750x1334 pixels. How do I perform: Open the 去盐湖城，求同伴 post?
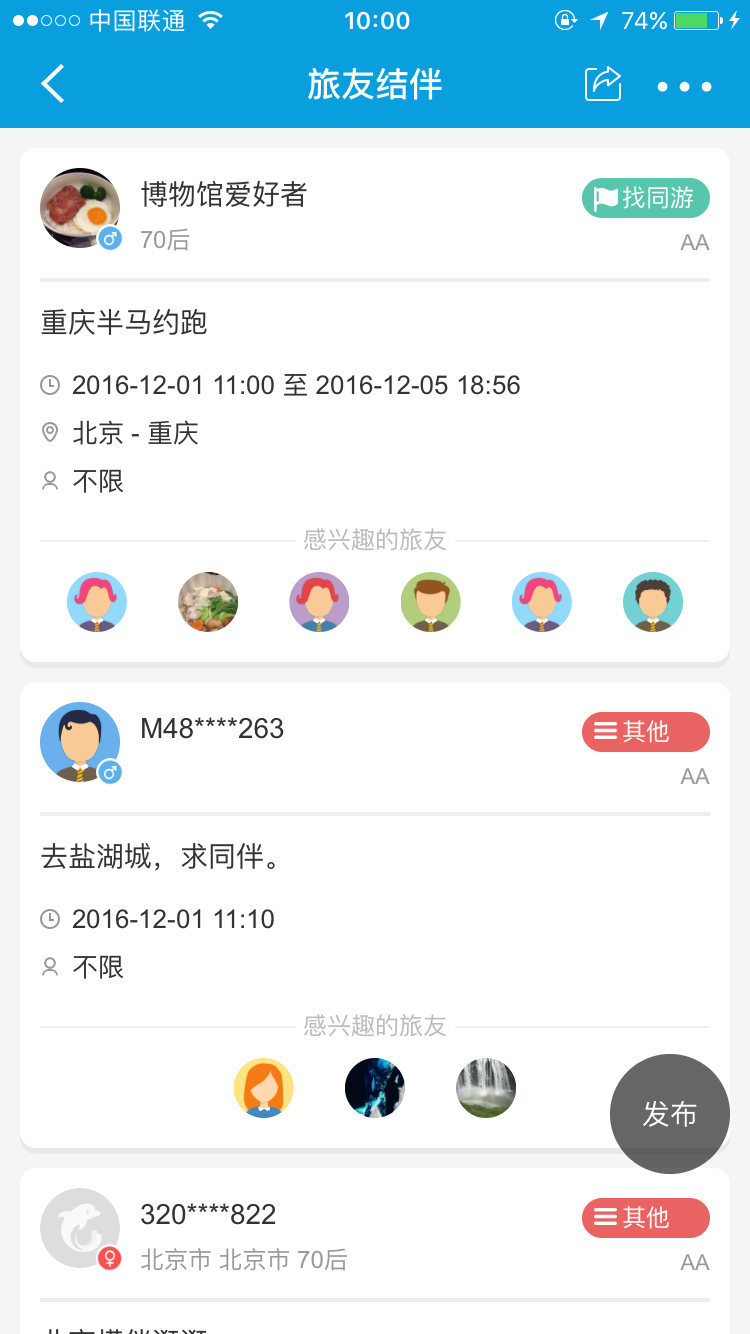[160, 856]
